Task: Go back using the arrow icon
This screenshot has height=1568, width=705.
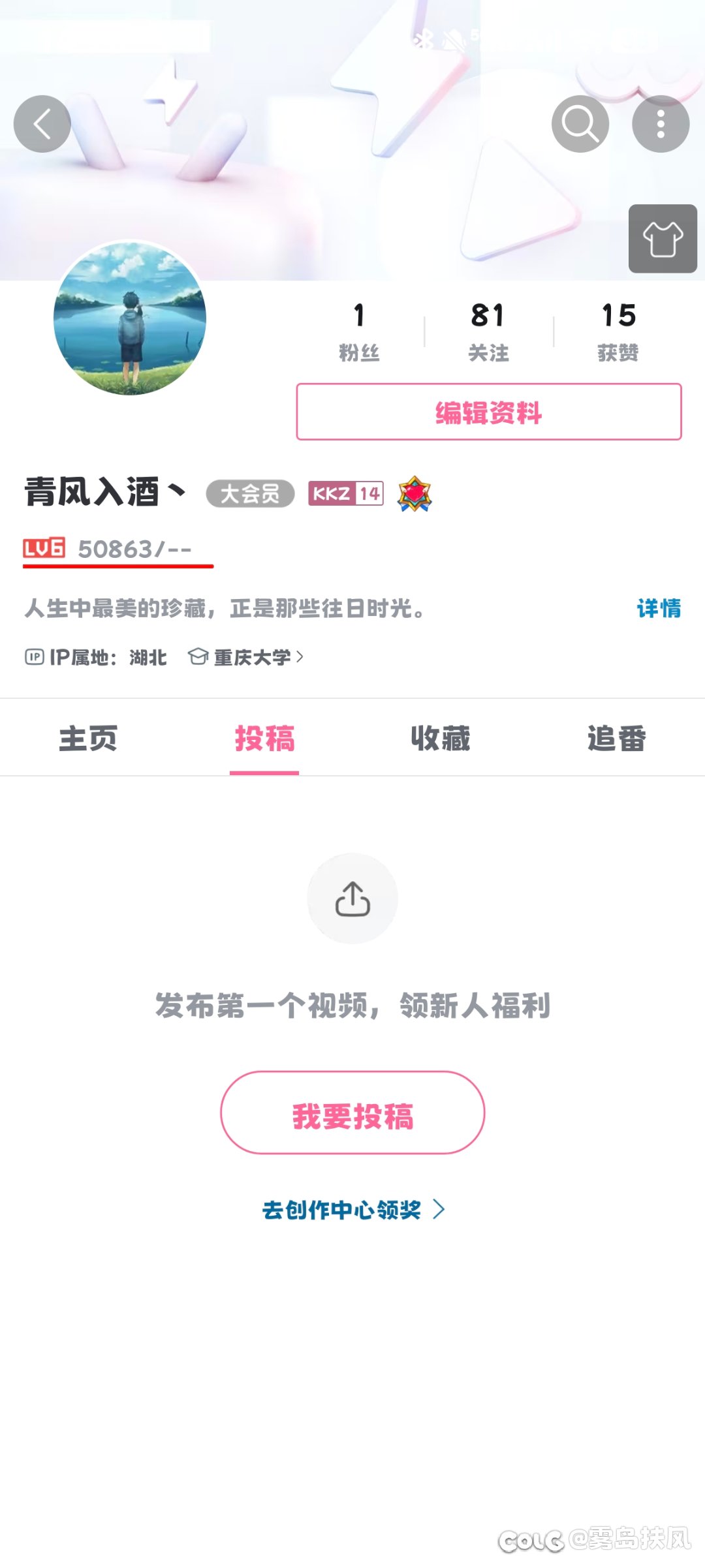Action: click(42, 124)
